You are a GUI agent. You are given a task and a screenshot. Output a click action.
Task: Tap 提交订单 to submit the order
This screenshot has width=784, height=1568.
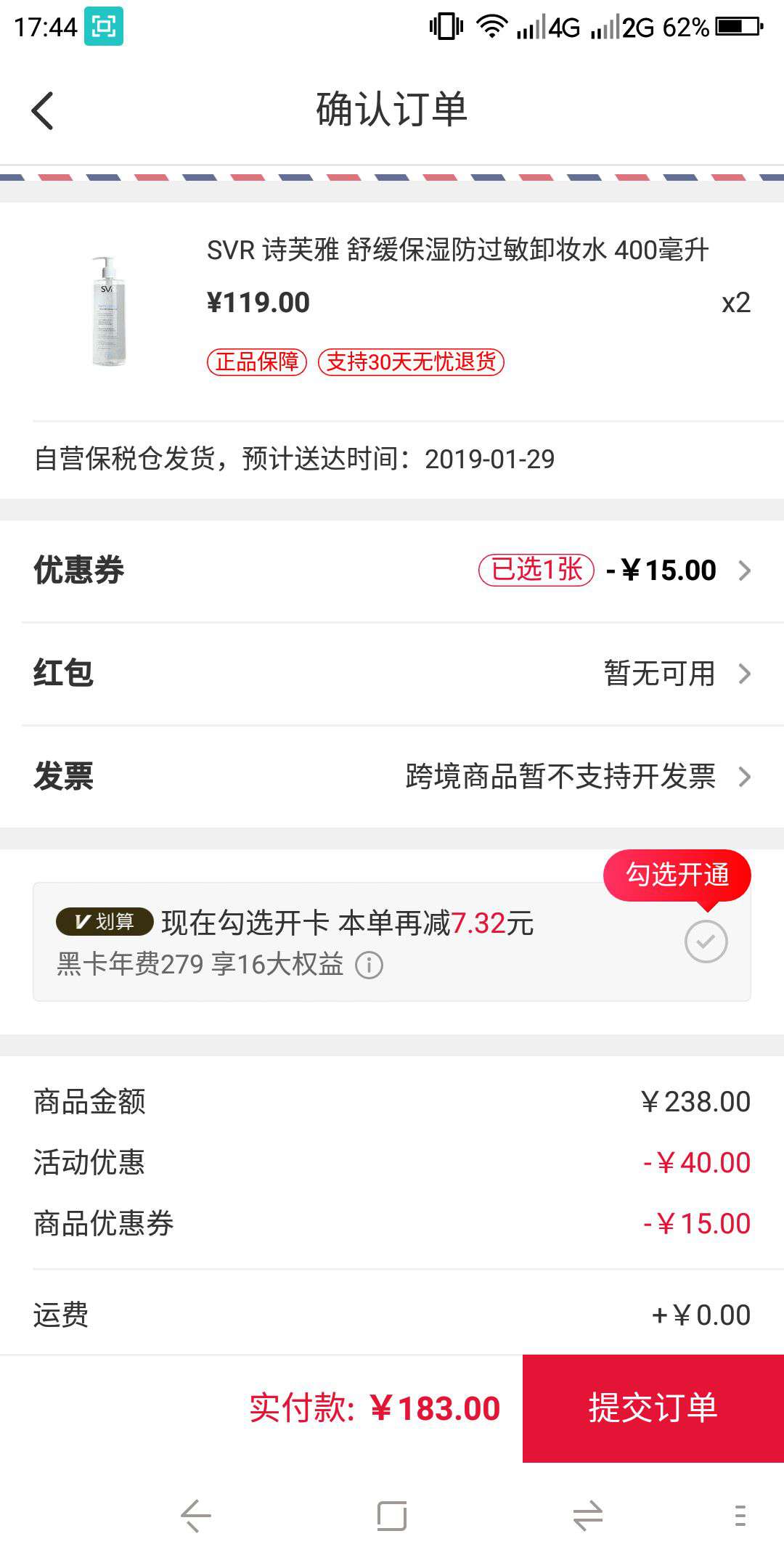pos(653,1408)
